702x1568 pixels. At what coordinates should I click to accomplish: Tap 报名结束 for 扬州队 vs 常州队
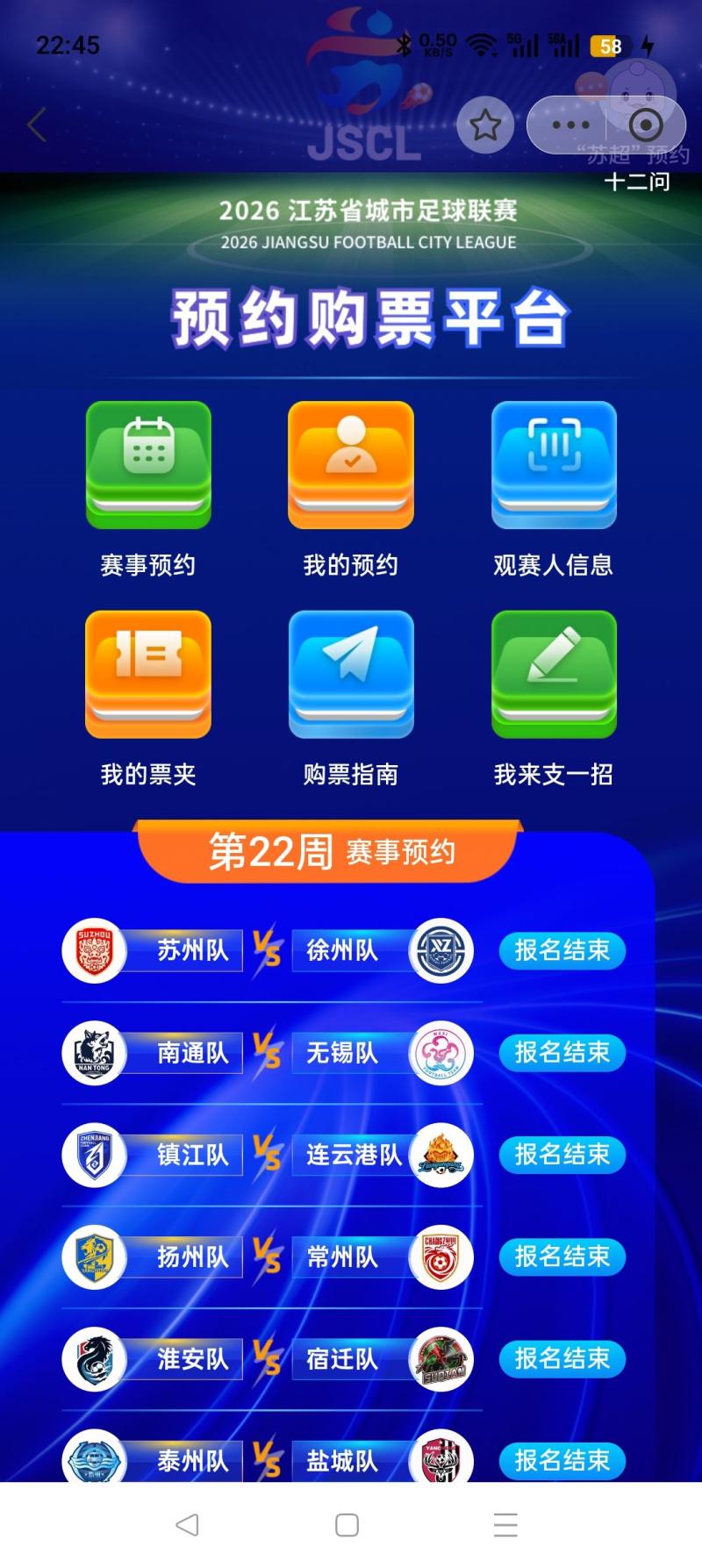click(562, 1257)
